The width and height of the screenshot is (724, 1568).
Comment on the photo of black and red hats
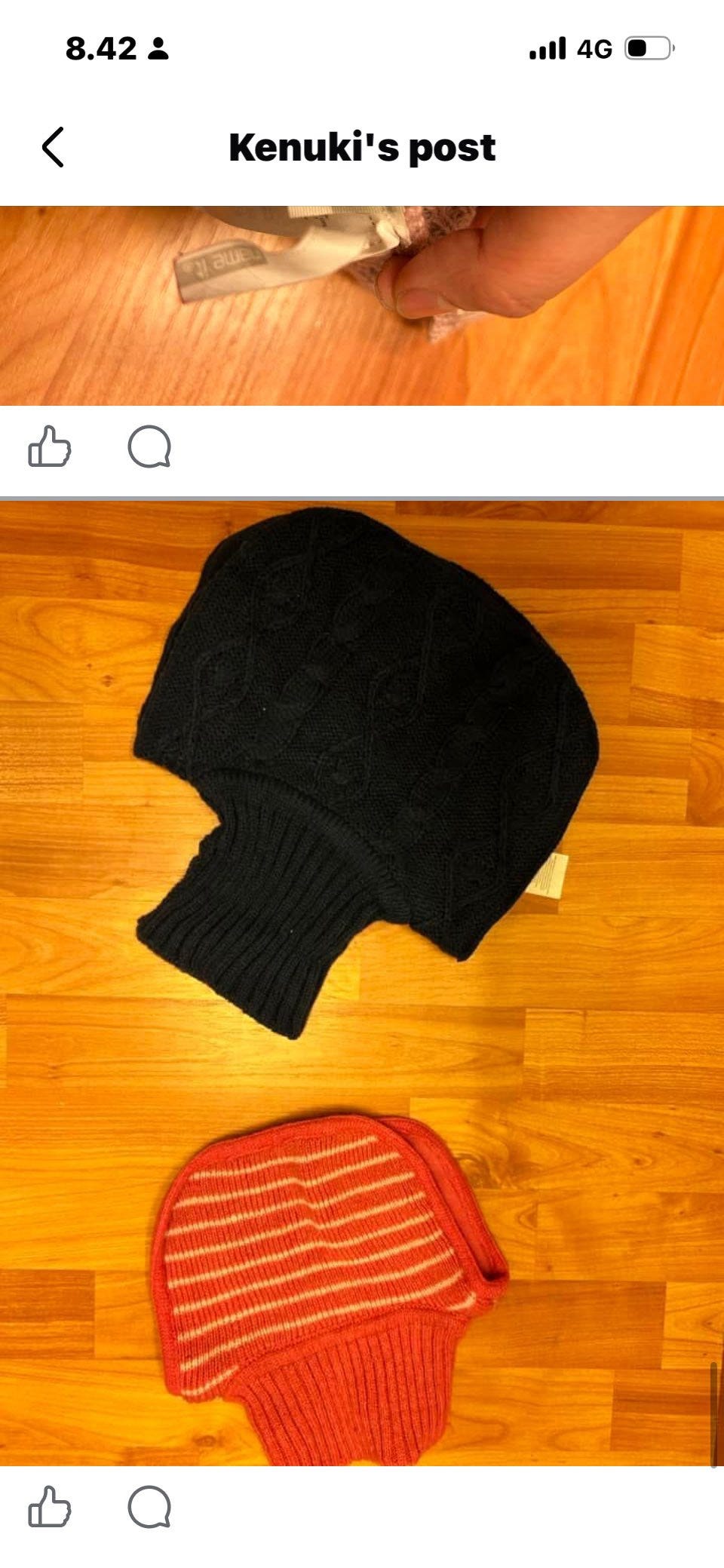[149, 1508]
